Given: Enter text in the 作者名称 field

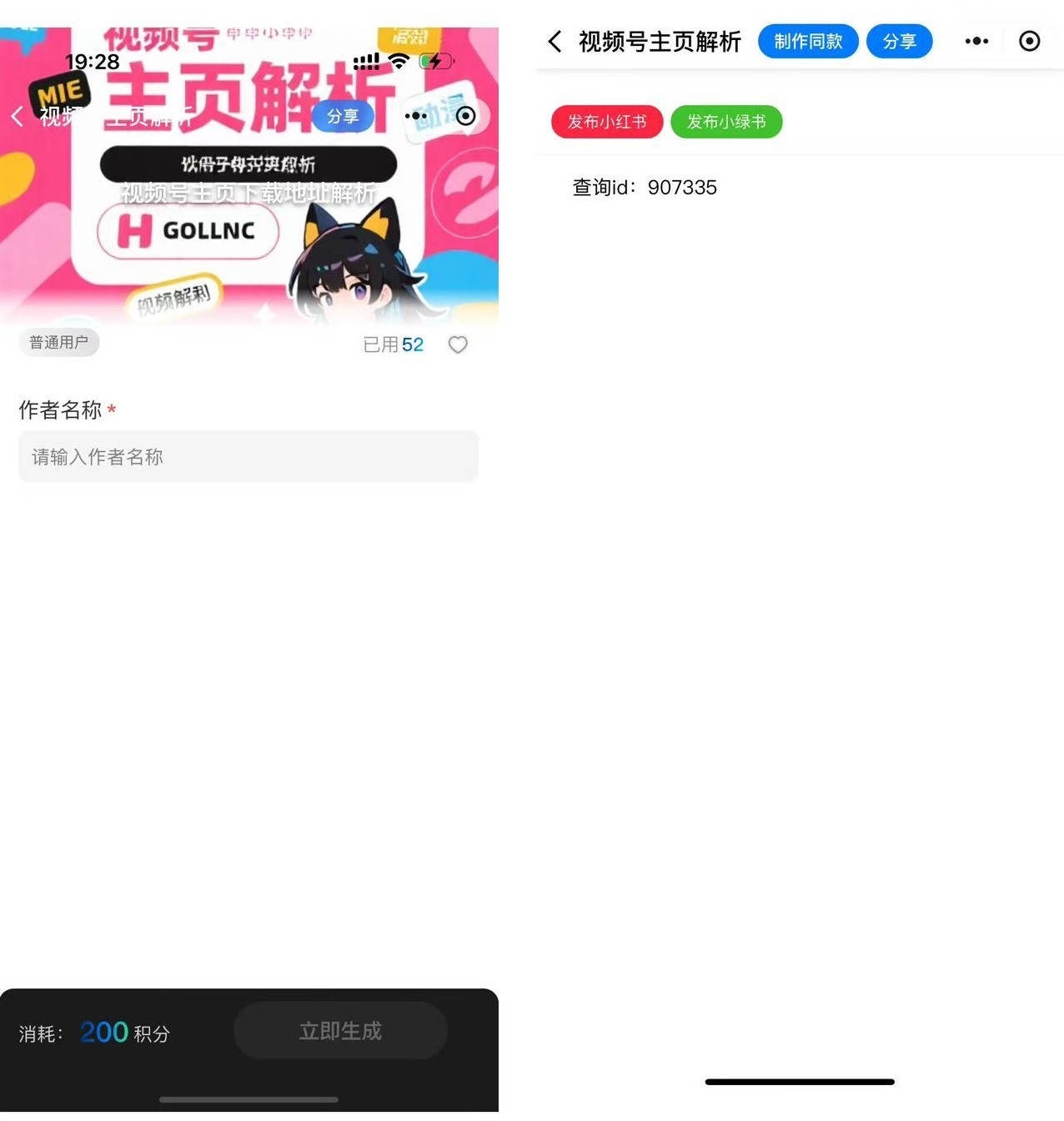Looking at the screenshot, I should click(248, 456).
